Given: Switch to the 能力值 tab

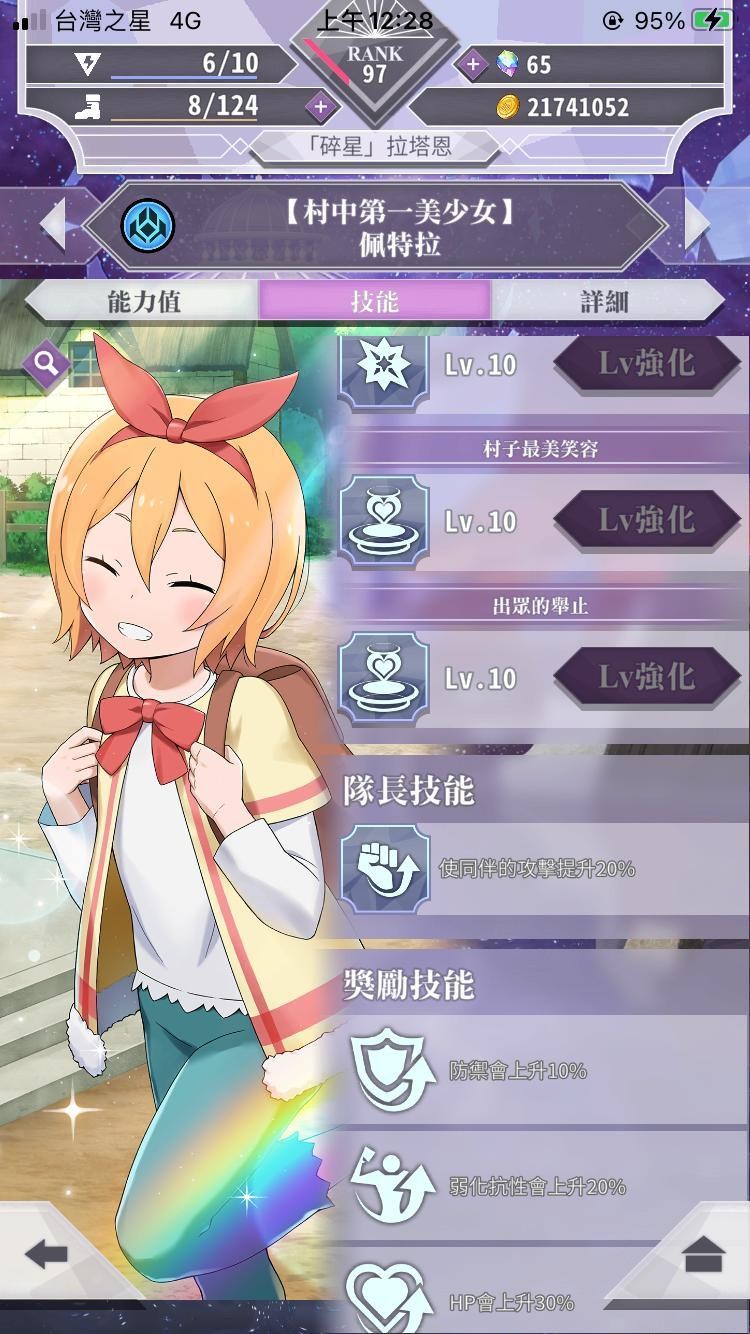Looking at the screenshot, I should (143, 301).
